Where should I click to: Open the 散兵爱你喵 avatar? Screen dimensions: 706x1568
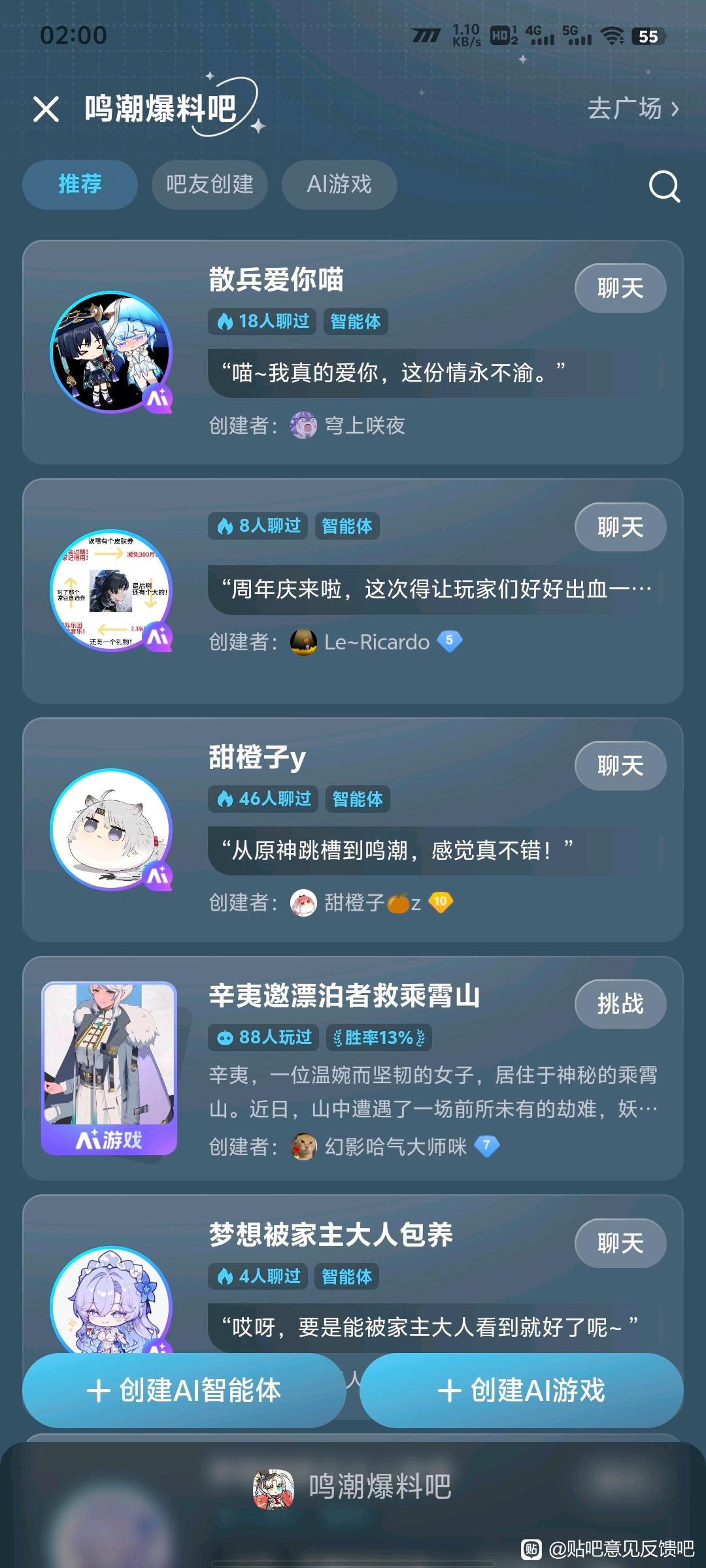pos(111,352)
